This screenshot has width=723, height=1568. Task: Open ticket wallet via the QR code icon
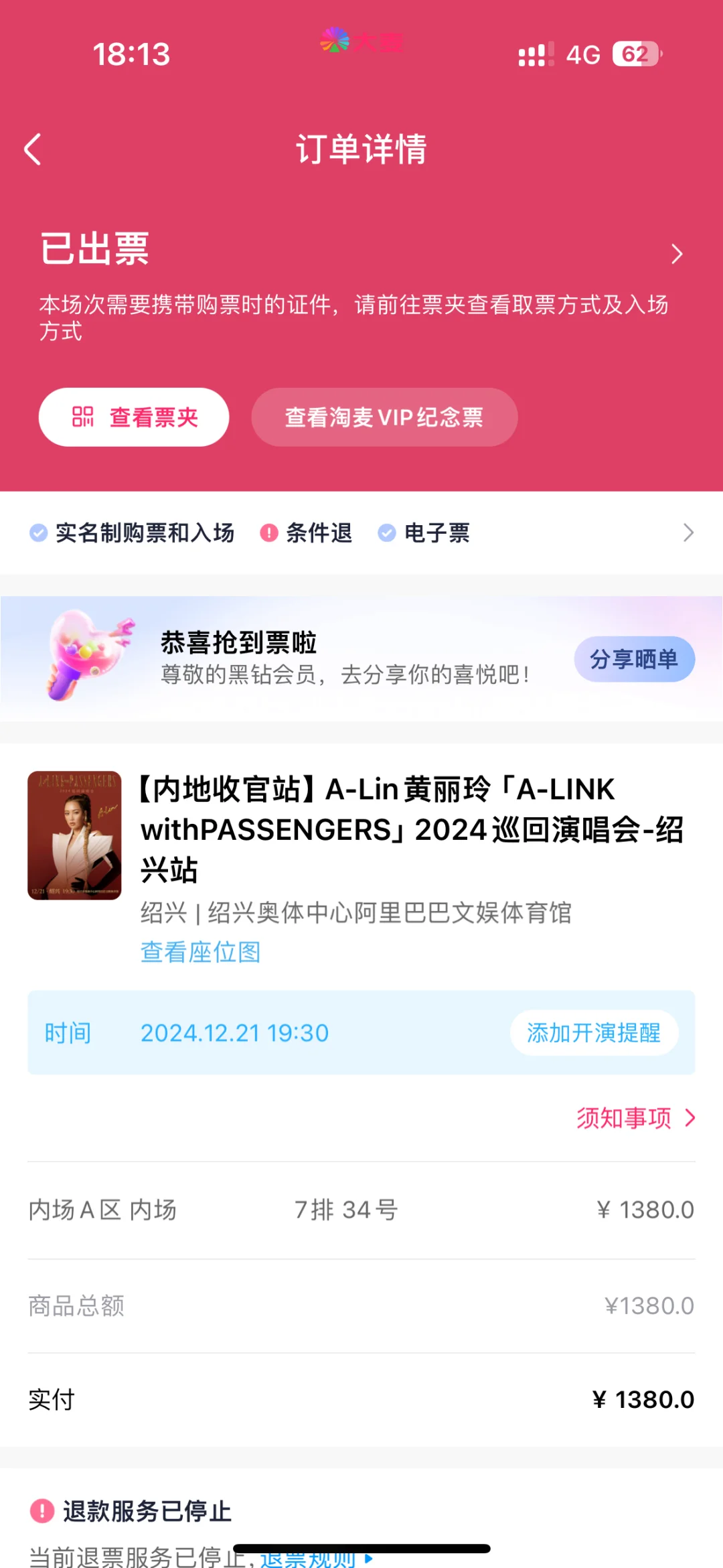tap(82, 417)
